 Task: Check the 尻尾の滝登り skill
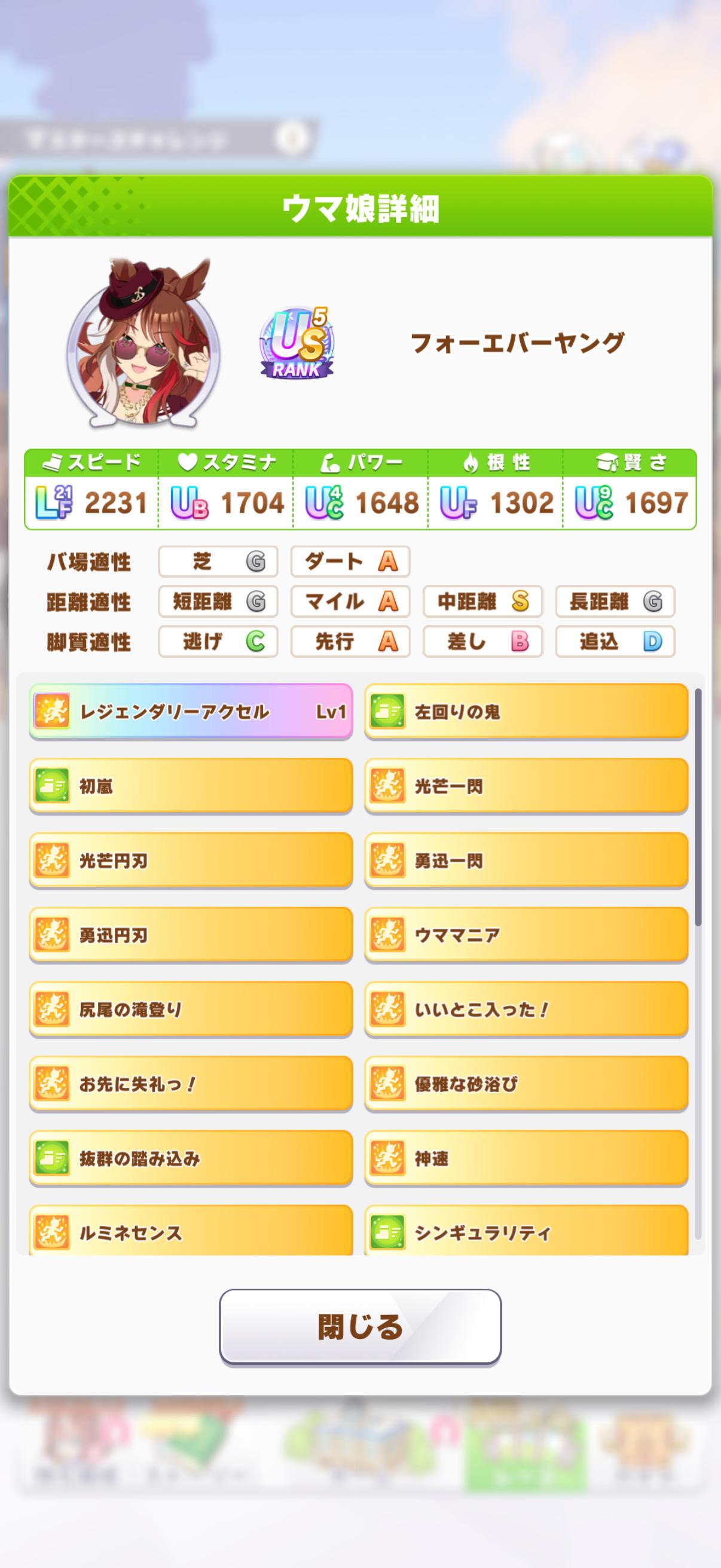coord(191,1009)
